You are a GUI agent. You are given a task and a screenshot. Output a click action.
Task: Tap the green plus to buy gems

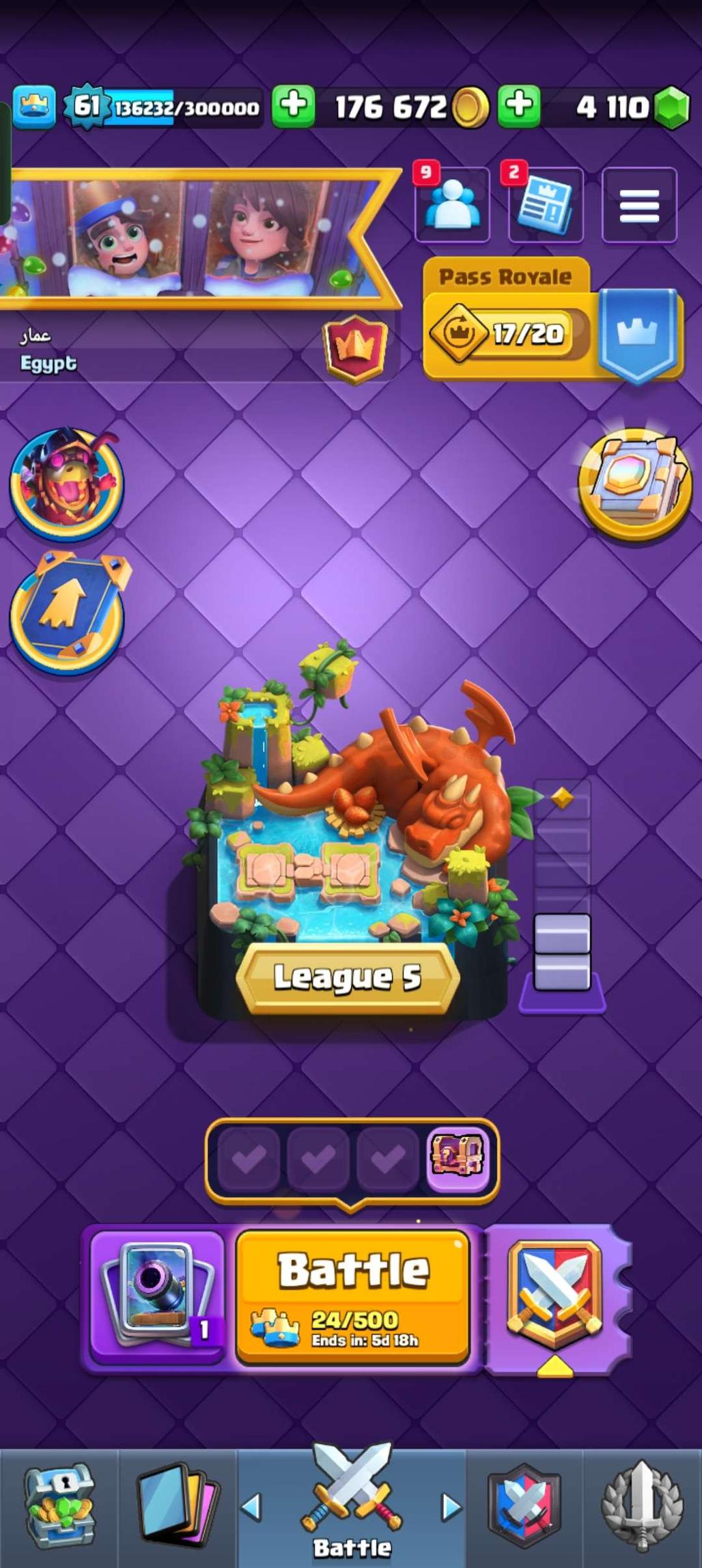pyautogui.click(x=518, y=107)
